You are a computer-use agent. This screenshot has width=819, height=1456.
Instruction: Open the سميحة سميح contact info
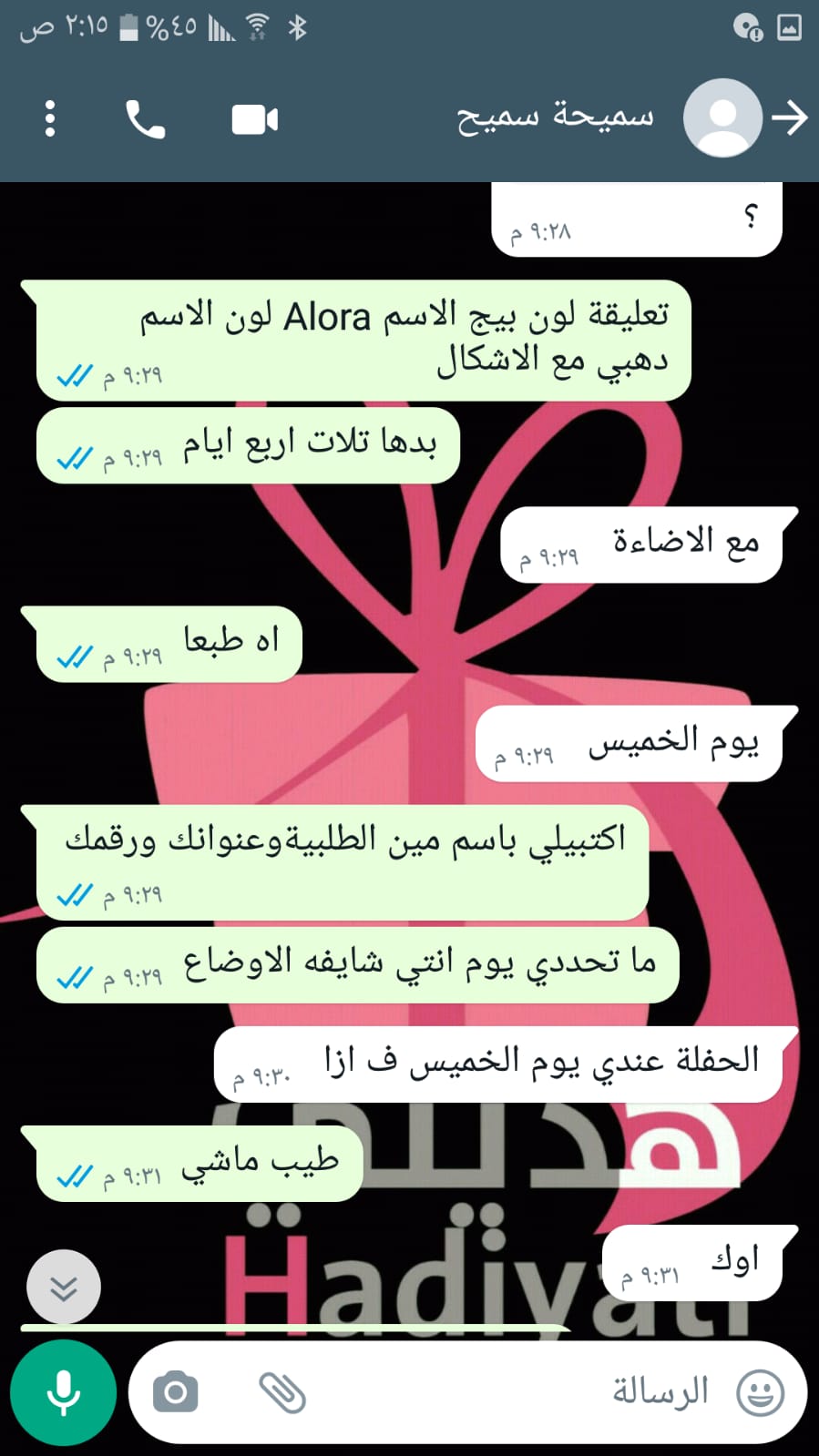tap(556, 118)
